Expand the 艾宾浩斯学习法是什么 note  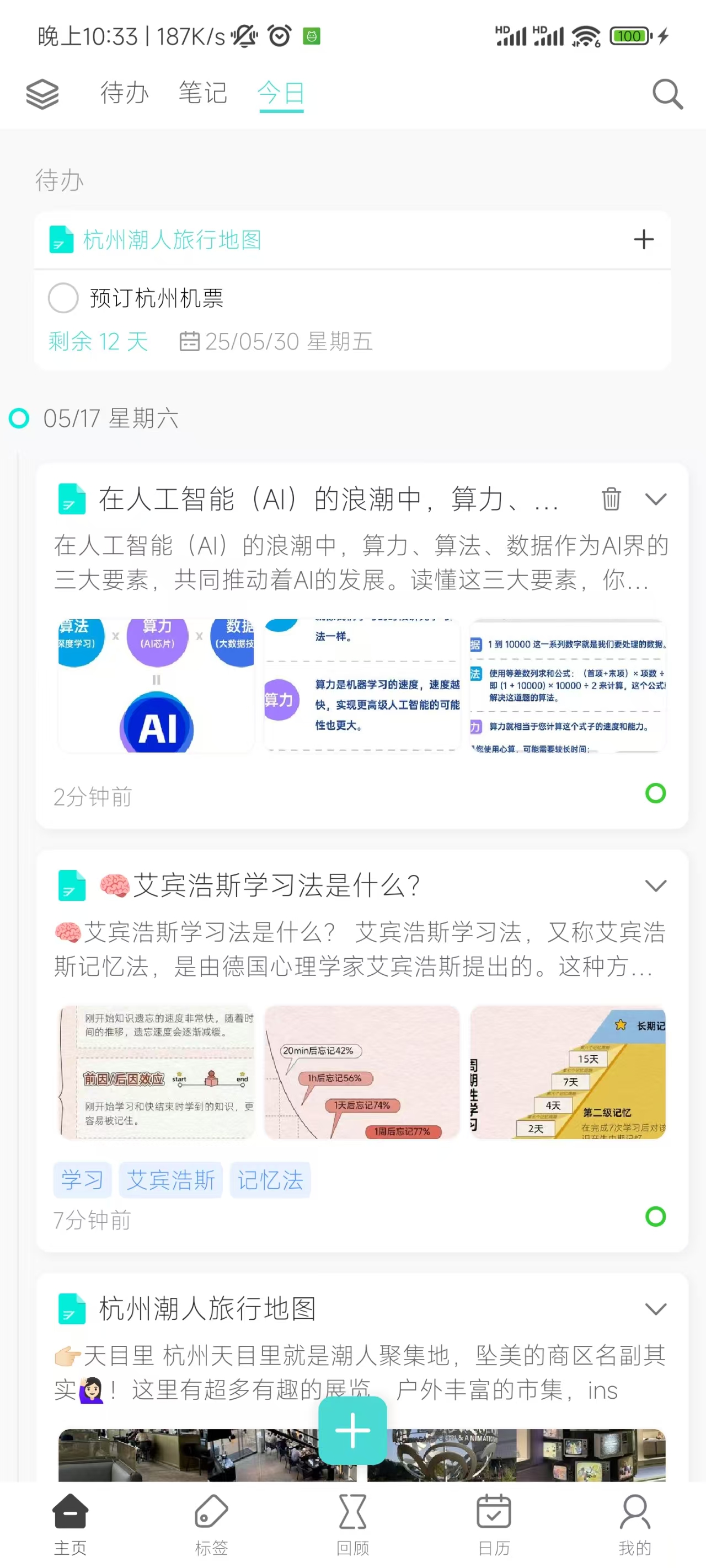(655, 885)
